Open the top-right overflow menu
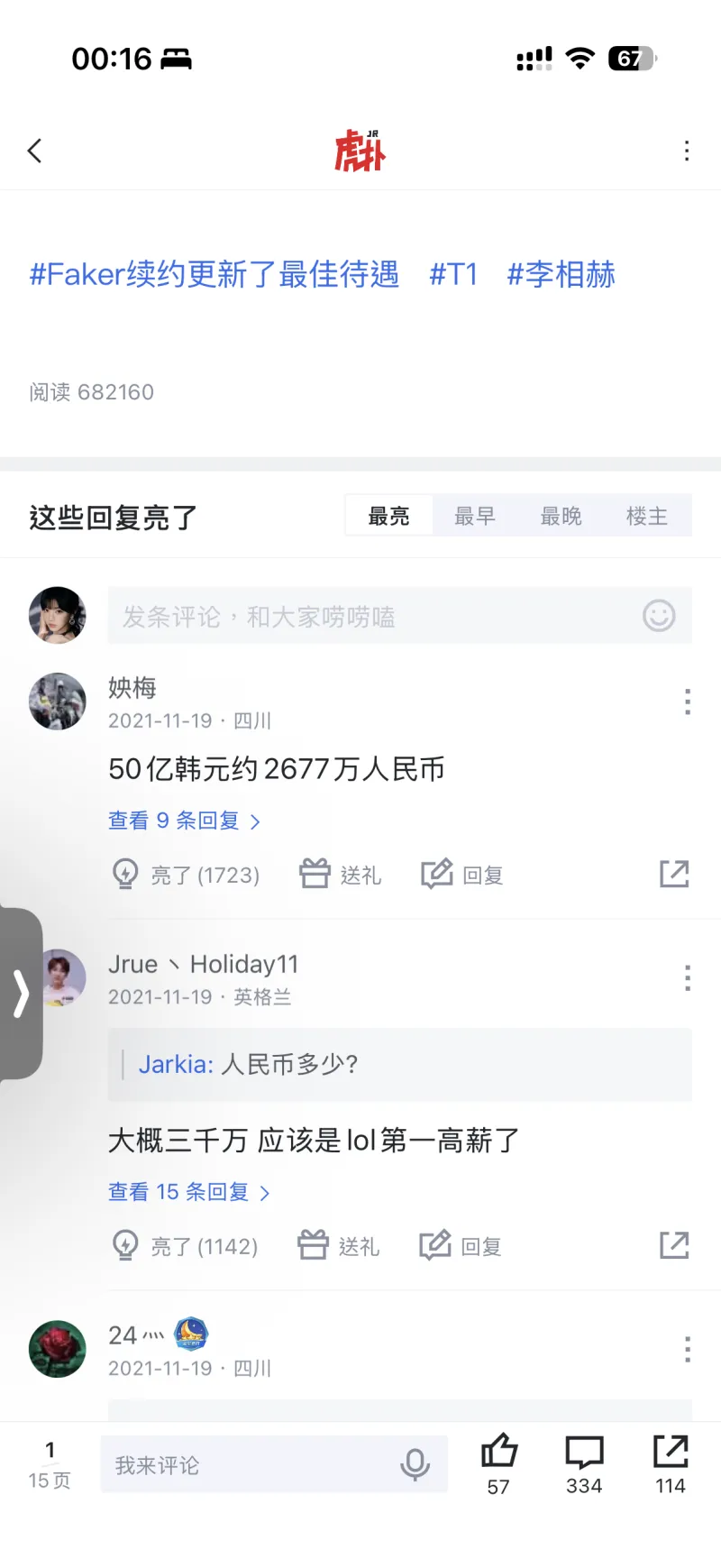This screenshot has height=1568, width=721. pos(687,151)
